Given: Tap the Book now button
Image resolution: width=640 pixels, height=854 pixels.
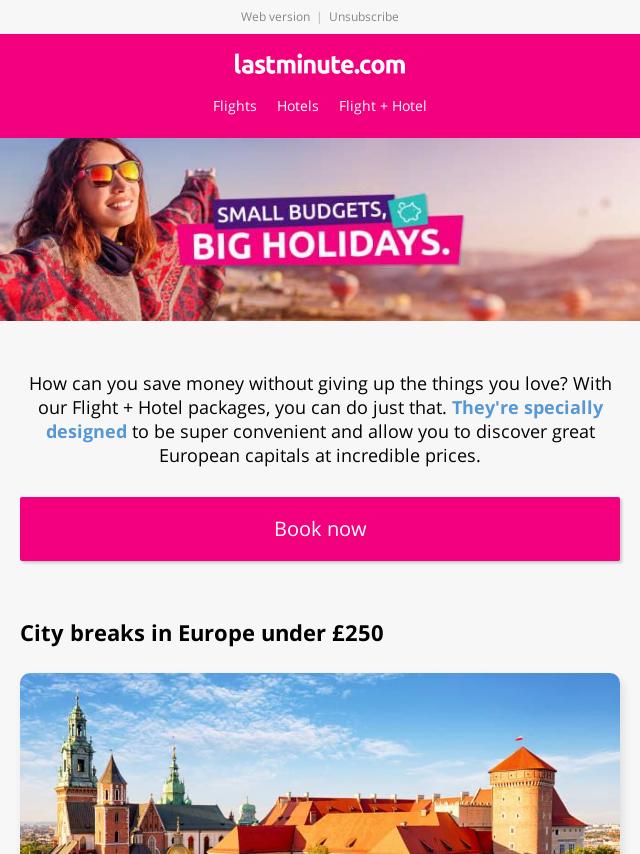Looking at the screenshot, I should pyautogui.click(x=320, y=529).
